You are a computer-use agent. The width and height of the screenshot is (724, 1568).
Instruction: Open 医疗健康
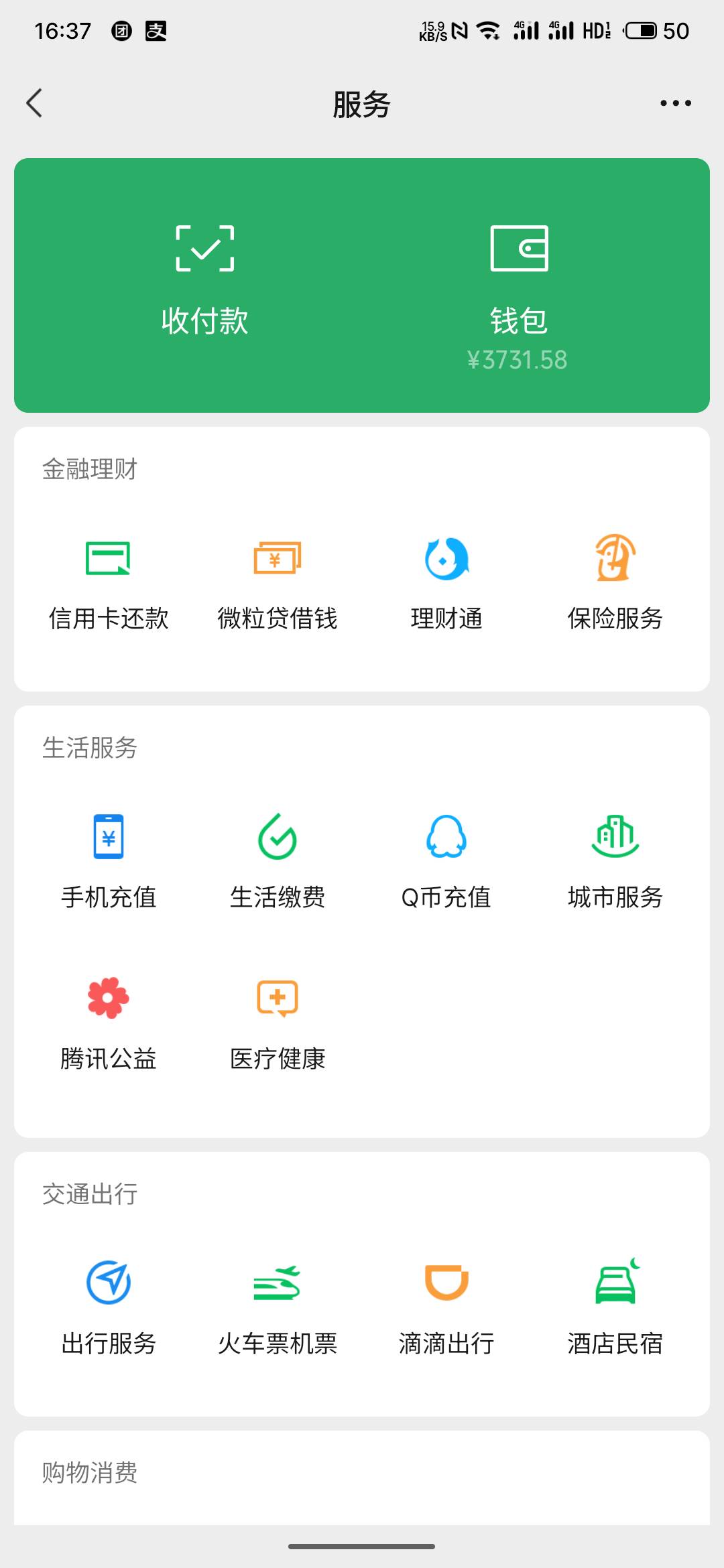[x=277, y=1023]
